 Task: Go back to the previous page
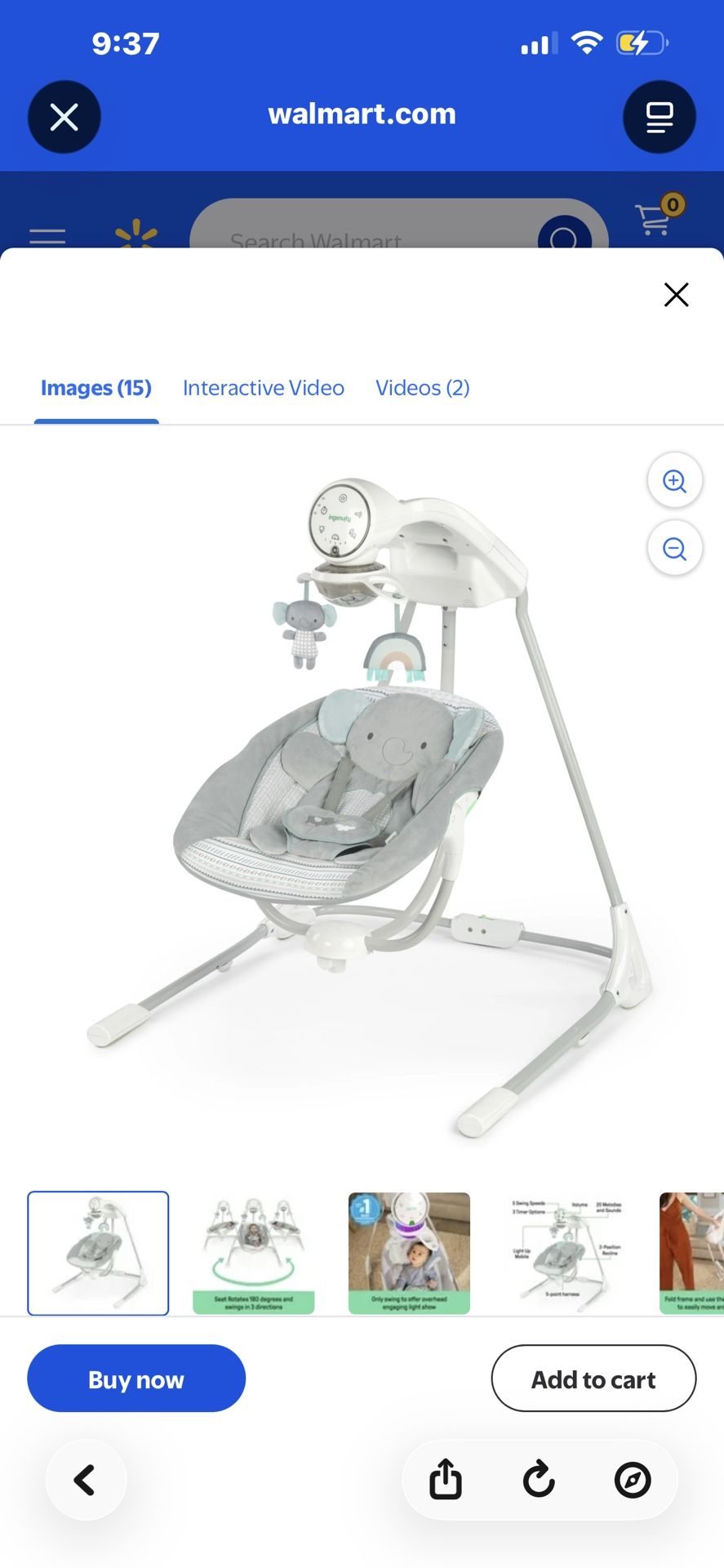click(86, 1480)
